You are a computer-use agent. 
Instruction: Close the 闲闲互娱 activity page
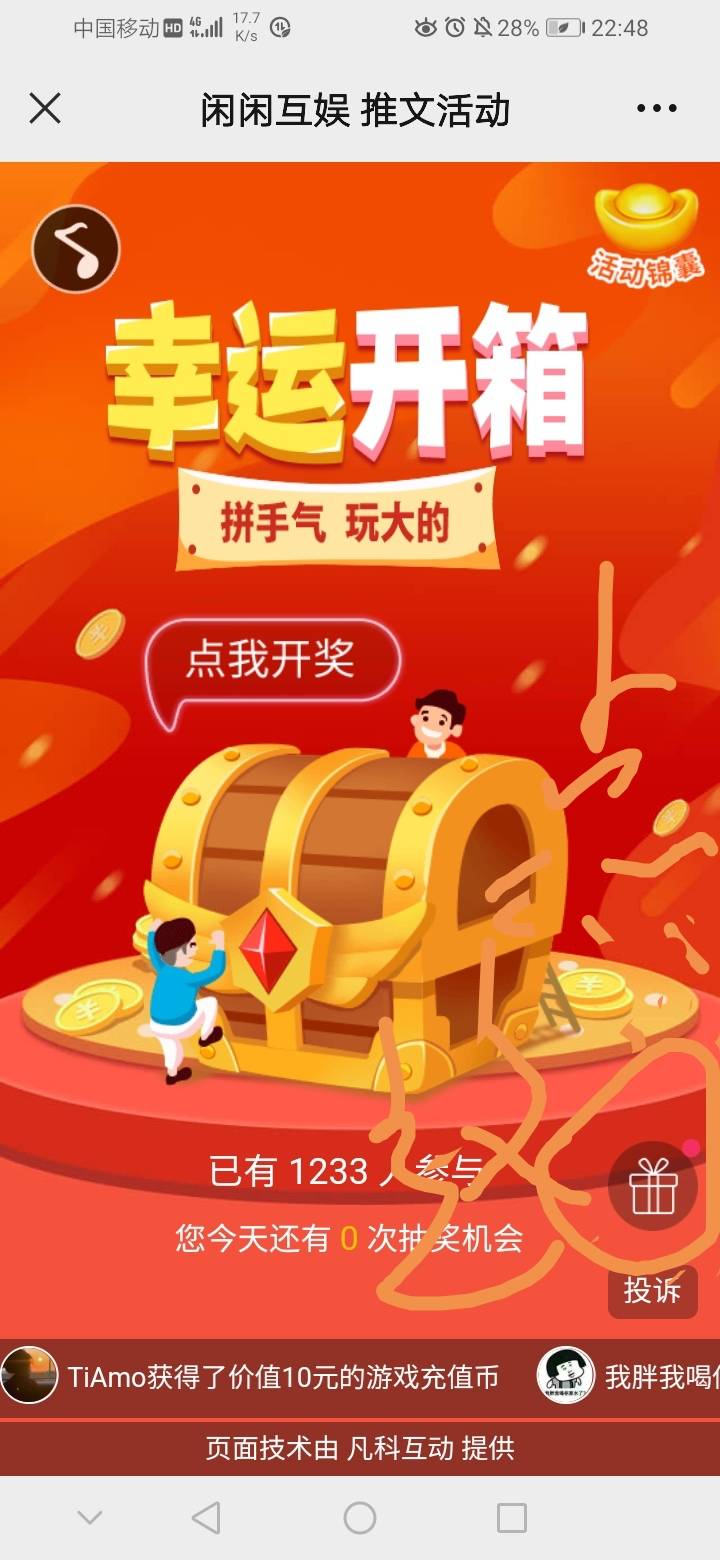pyautogui.click(x=45, y=109)
